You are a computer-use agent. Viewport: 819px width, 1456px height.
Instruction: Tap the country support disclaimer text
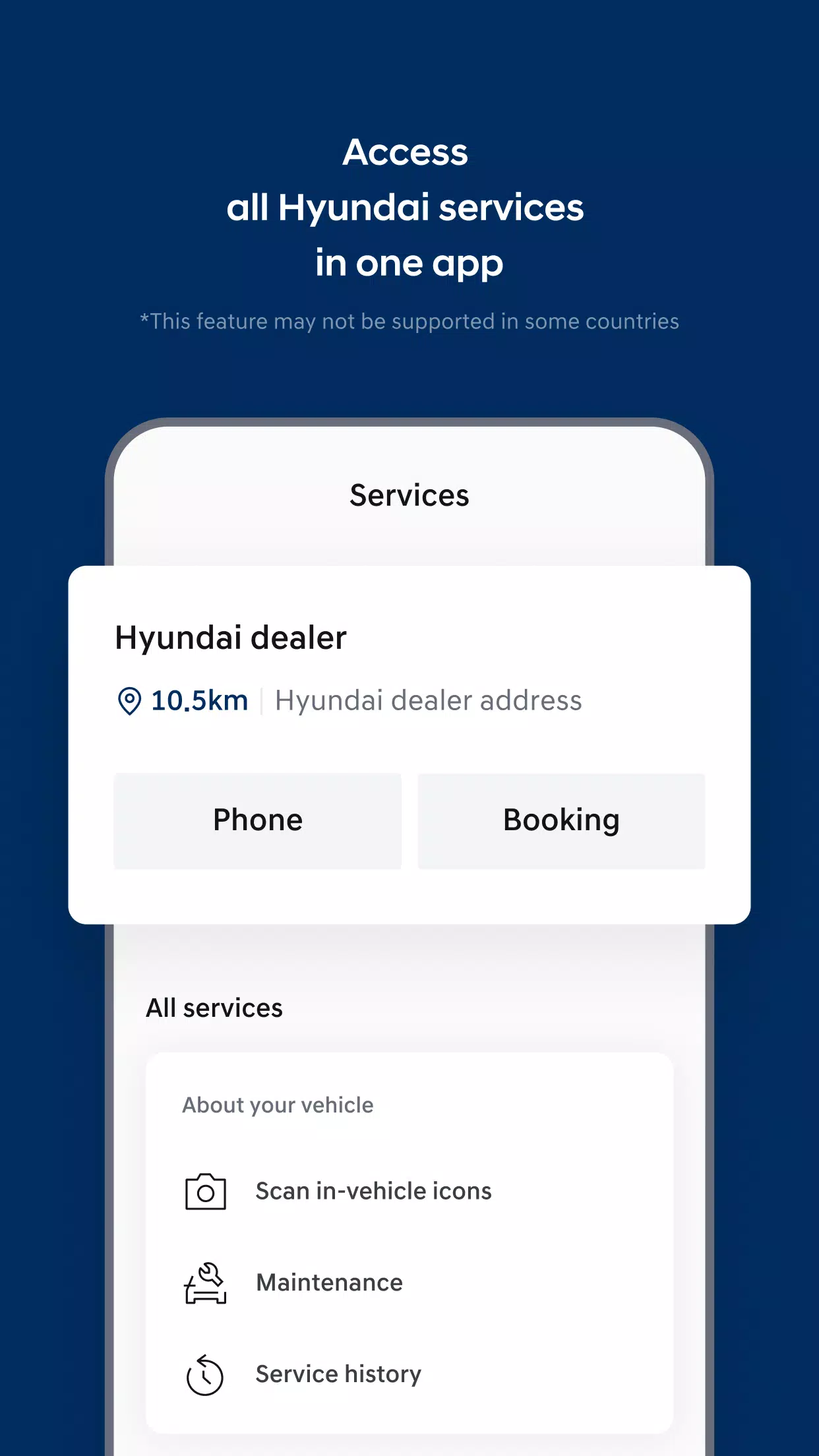[409, 322]
